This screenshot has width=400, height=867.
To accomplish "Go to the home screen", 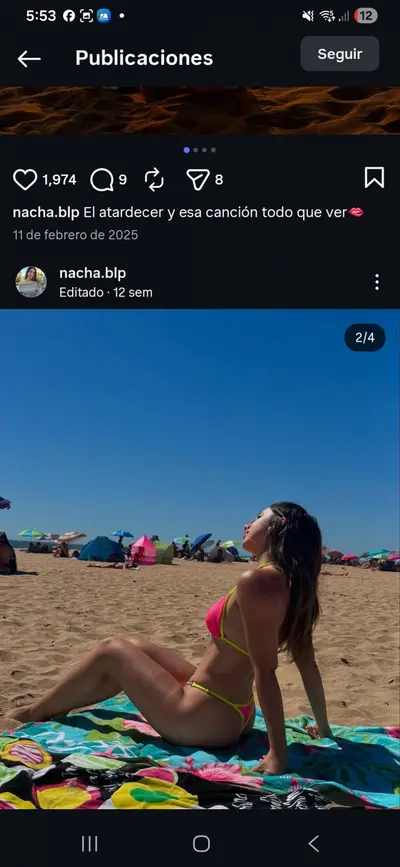I will (x=201, y=843).
